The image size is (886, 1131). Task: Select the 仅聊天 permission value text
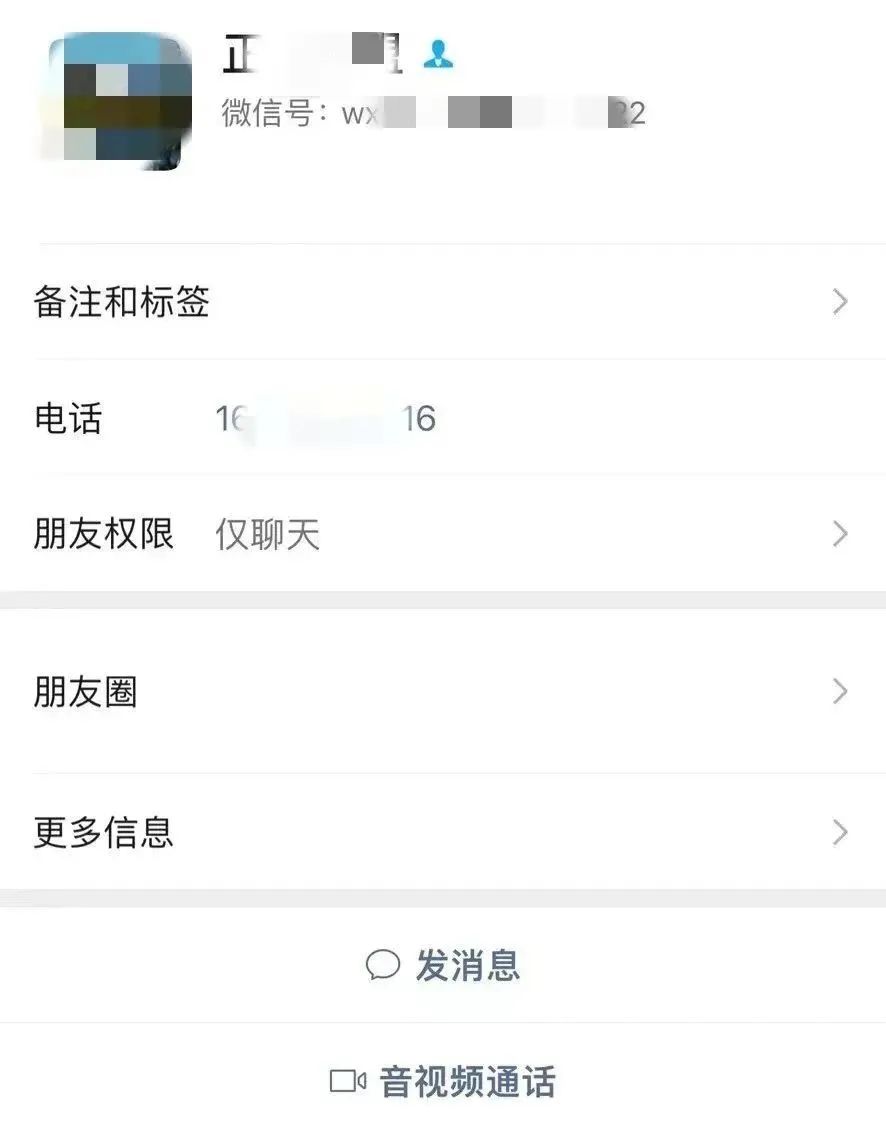265,535
